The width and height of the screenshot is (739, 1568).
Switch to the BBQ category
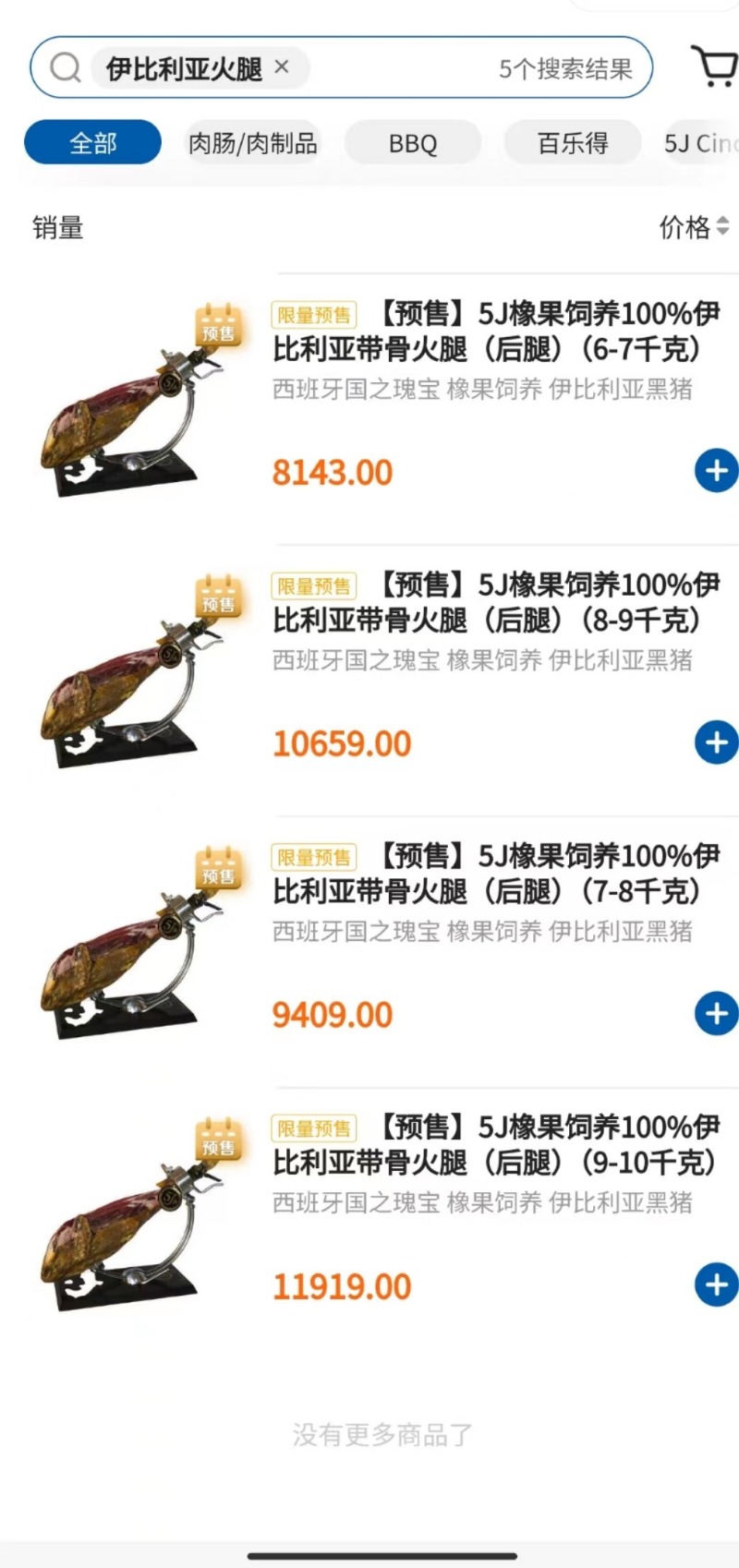pyautogui.click(x=413, y=143)
